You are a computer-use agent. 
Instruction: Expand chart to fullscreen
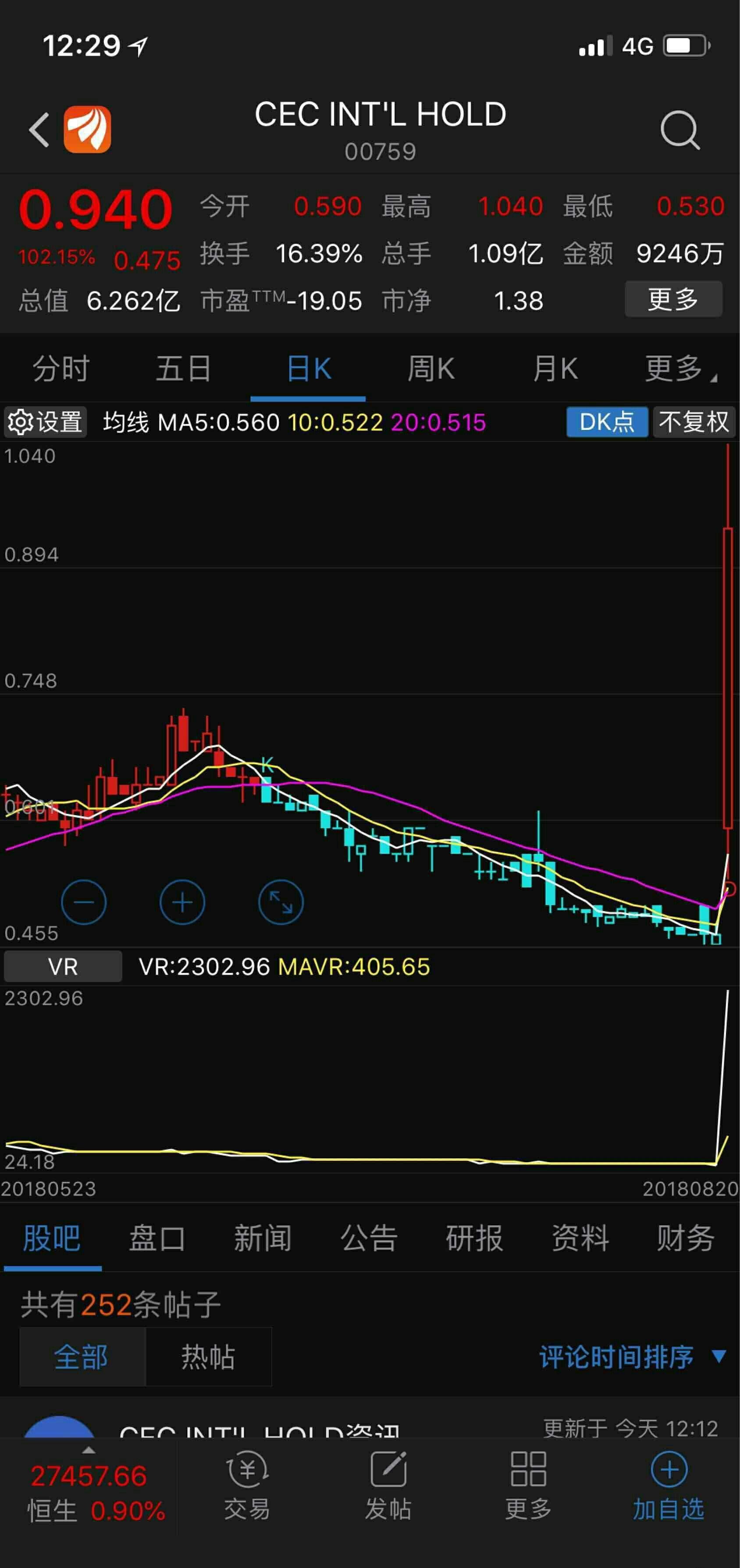click(281, 902)
